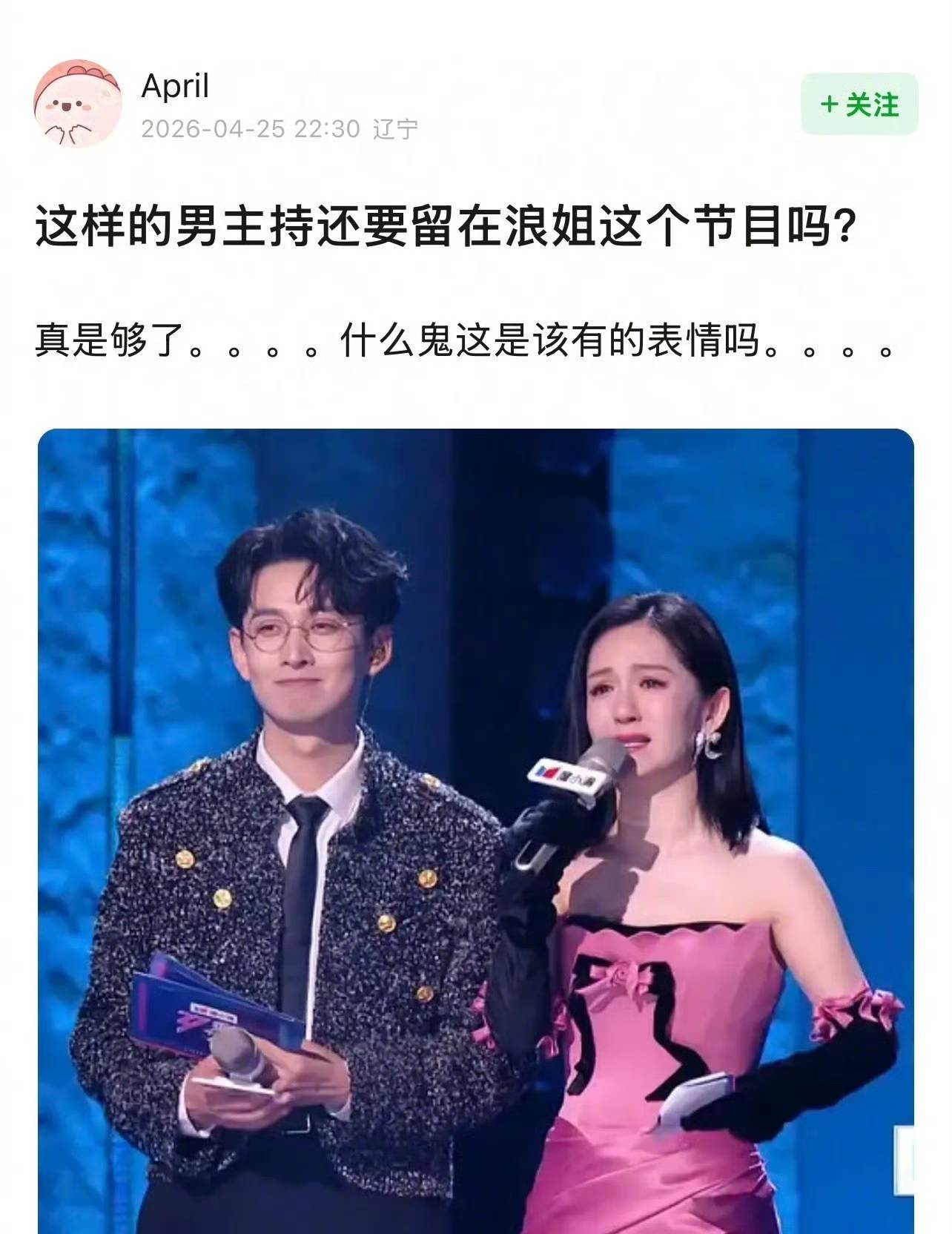Open April's profile avatar

click(x=78, y=104)
